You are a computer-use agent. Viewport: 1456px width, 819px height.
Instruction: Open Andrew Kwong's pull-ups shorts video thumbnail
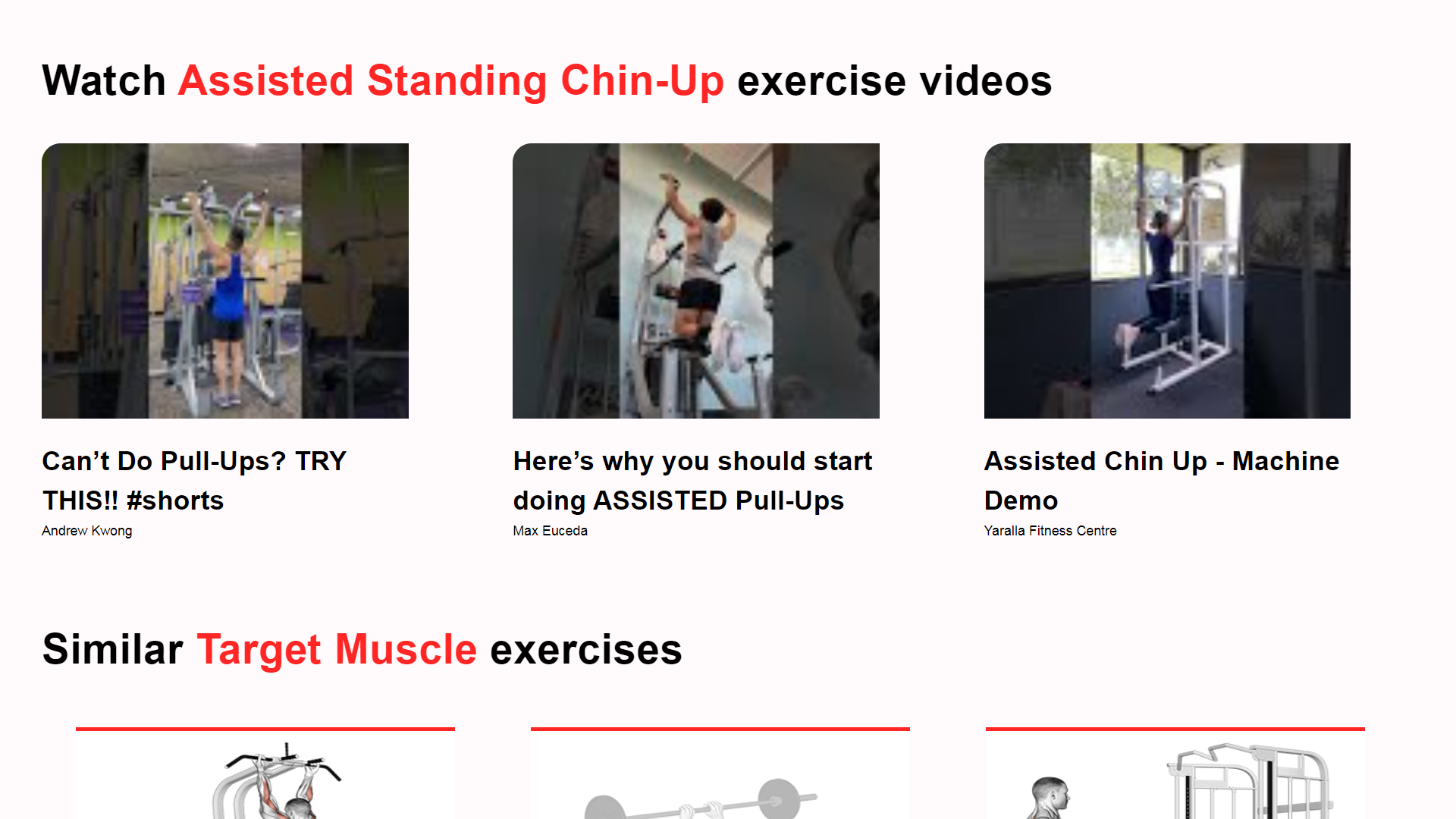[224, 281]
